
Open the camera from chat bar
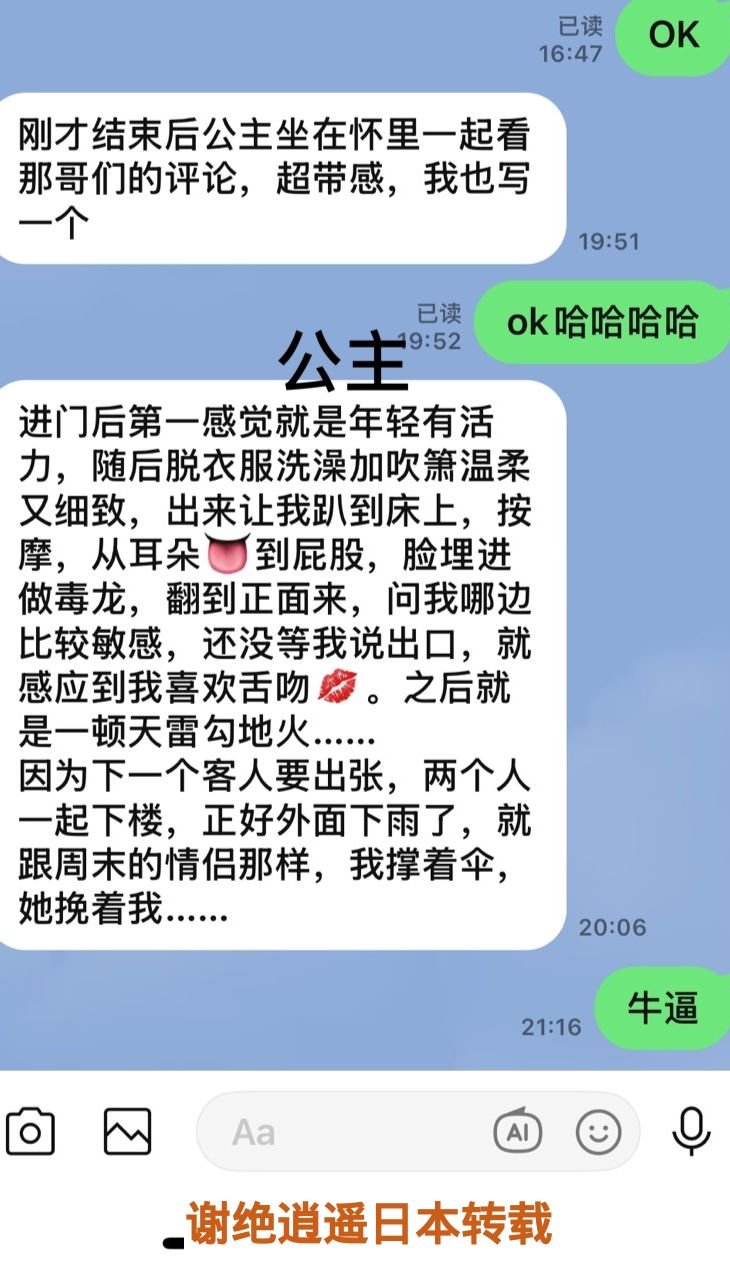tap(30, 1132)
